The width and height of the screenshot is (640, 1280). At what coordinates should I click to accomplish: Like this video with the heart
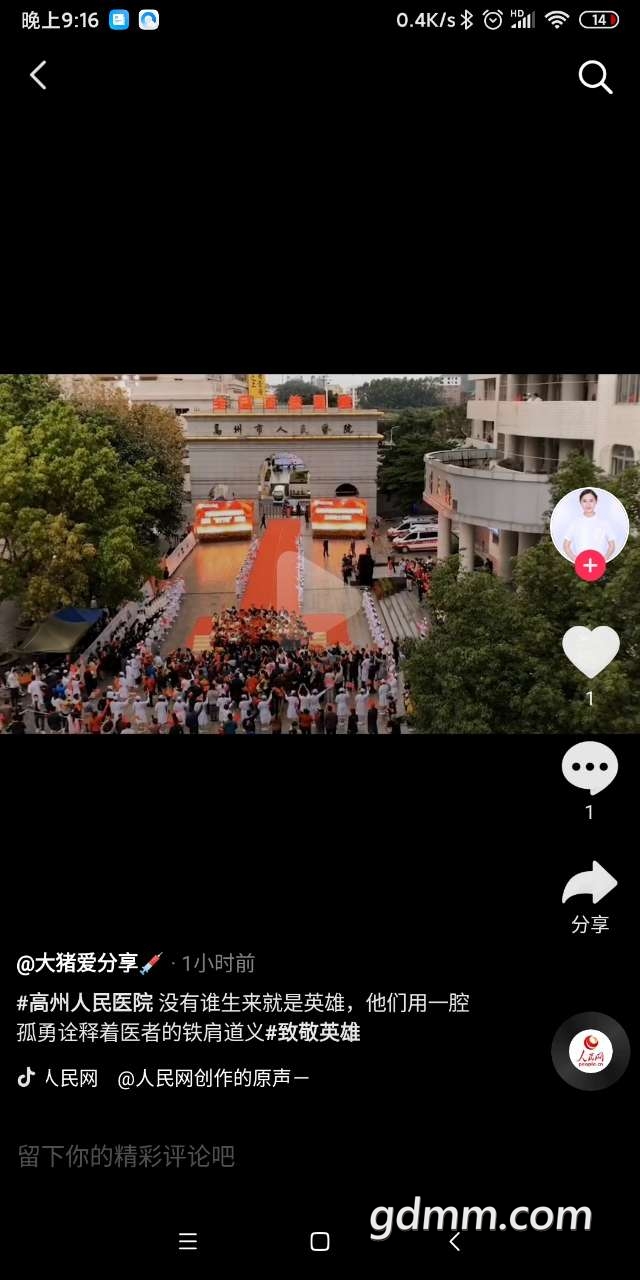click(x=590, y=651)
